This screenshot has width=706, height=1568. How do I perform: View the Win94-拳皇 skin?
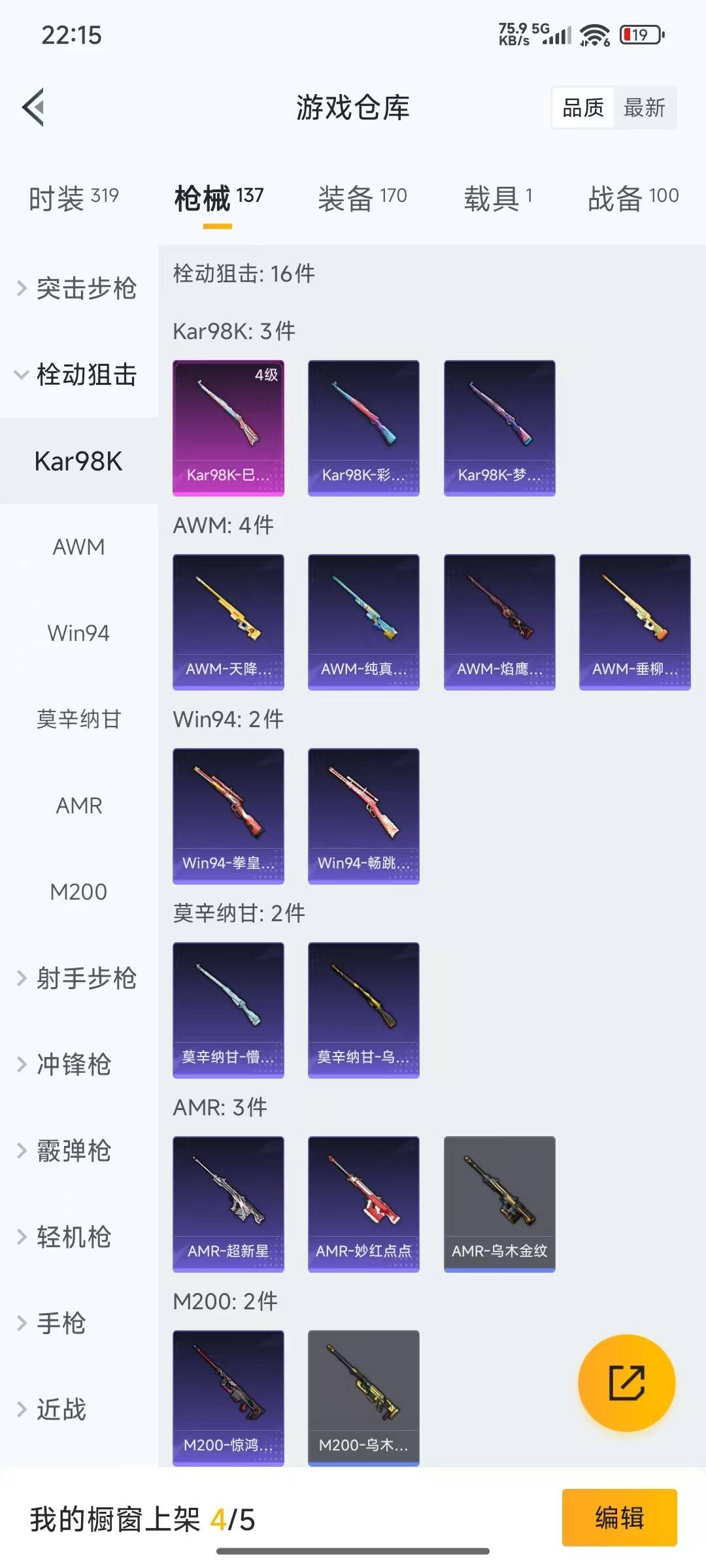228,816
